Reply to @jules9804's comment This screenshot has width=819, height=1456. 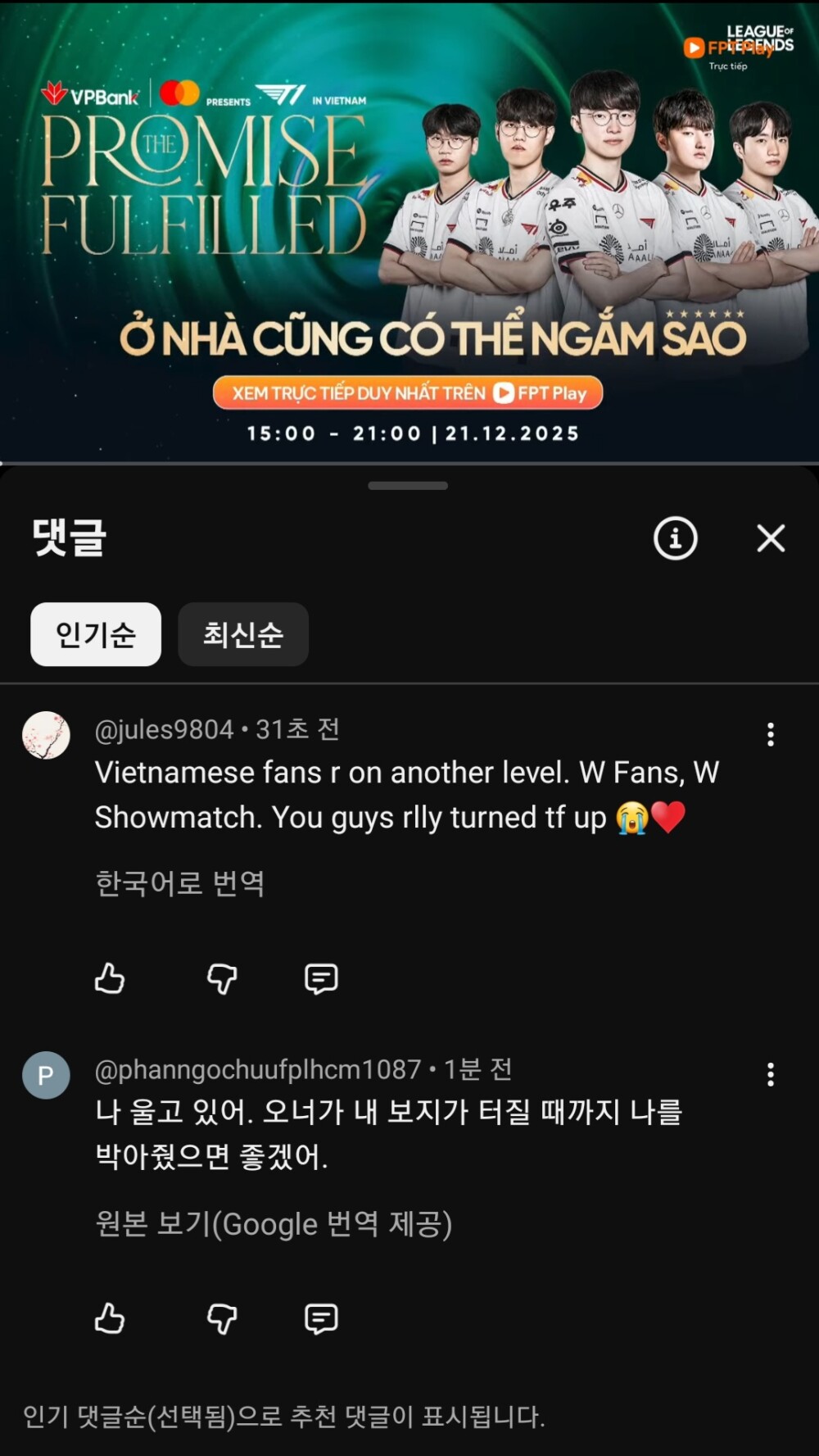tap(321, 978)
